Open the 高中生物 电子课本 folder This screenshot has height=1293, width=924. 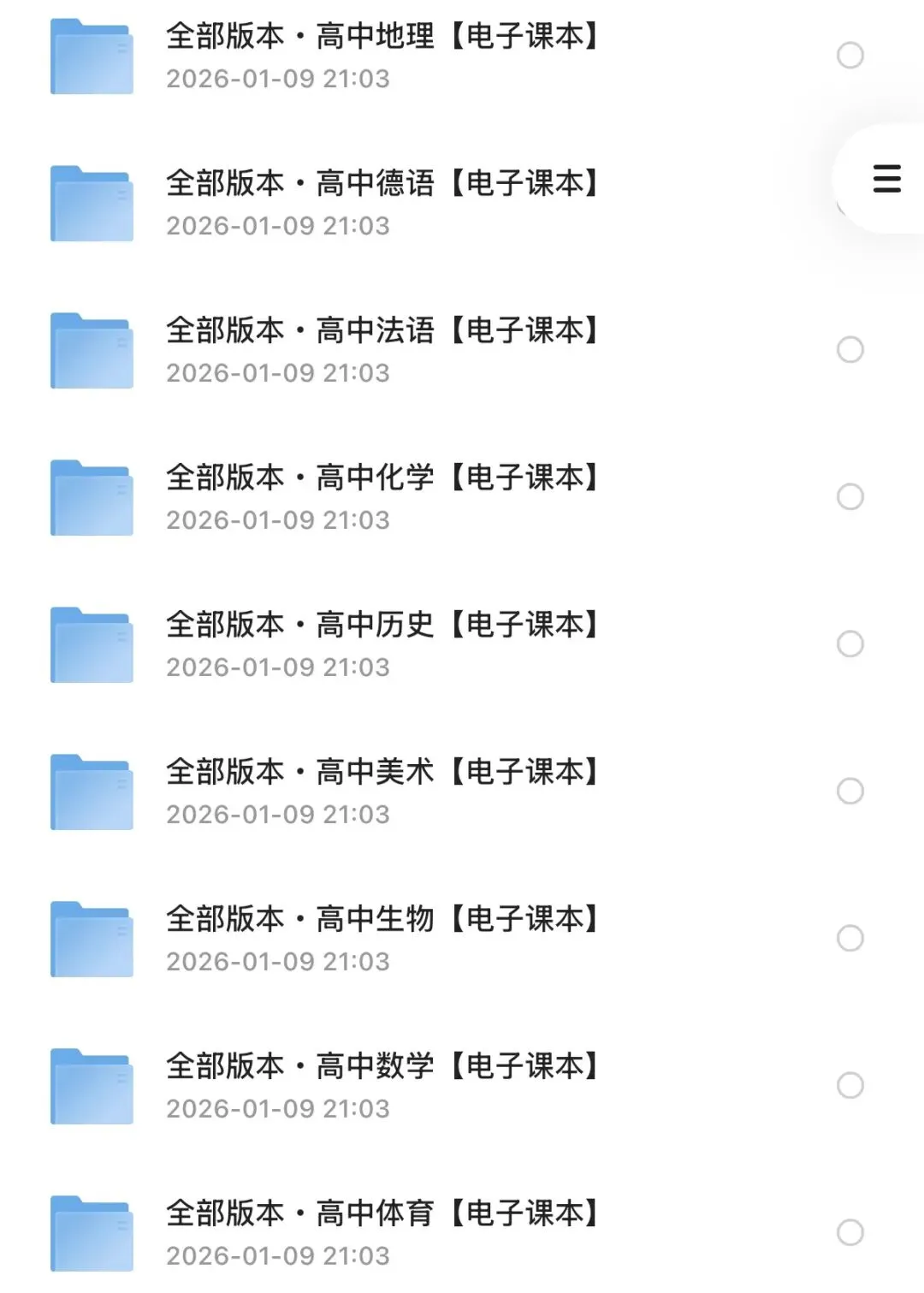coord(382,920)
